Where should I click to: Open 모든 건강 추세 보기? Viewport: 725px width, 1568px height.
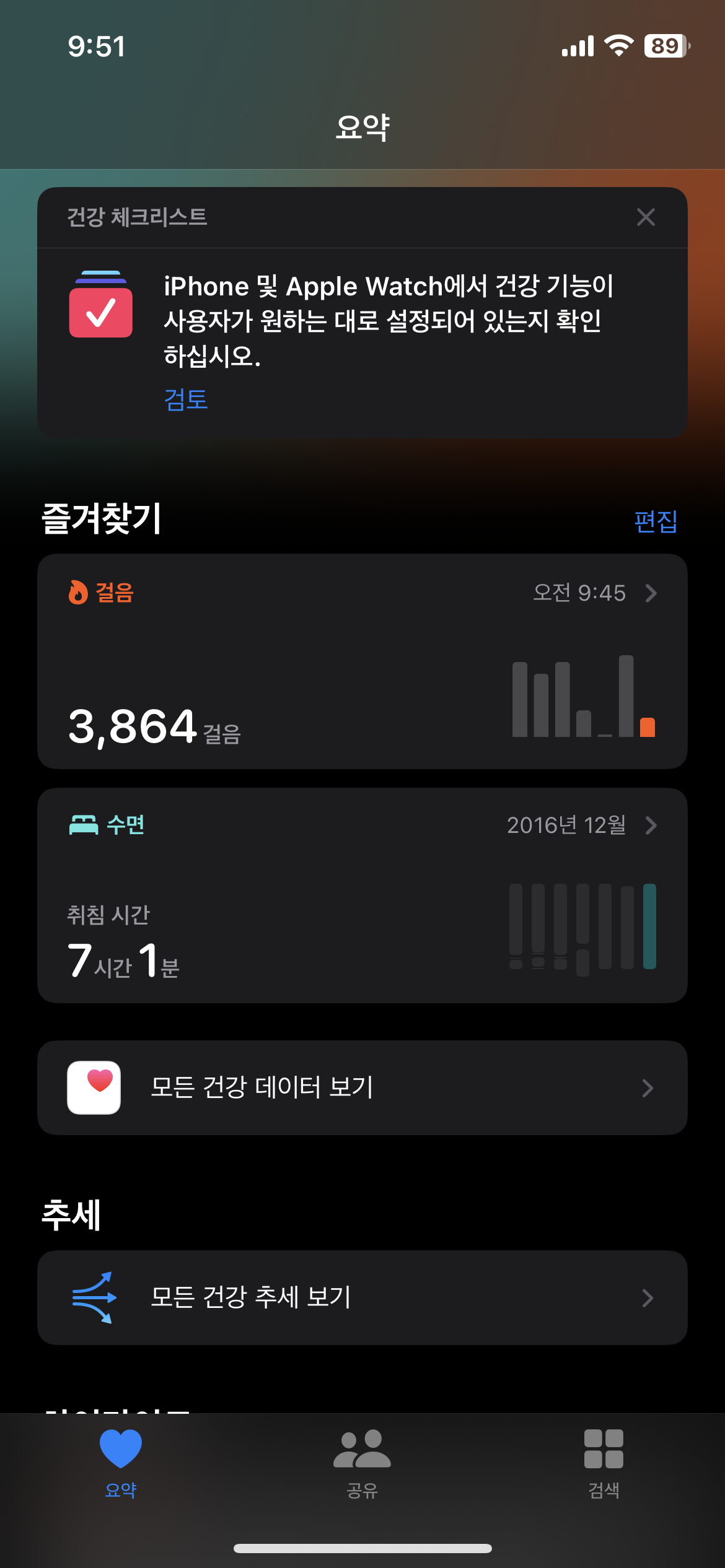pos(362,1297)
